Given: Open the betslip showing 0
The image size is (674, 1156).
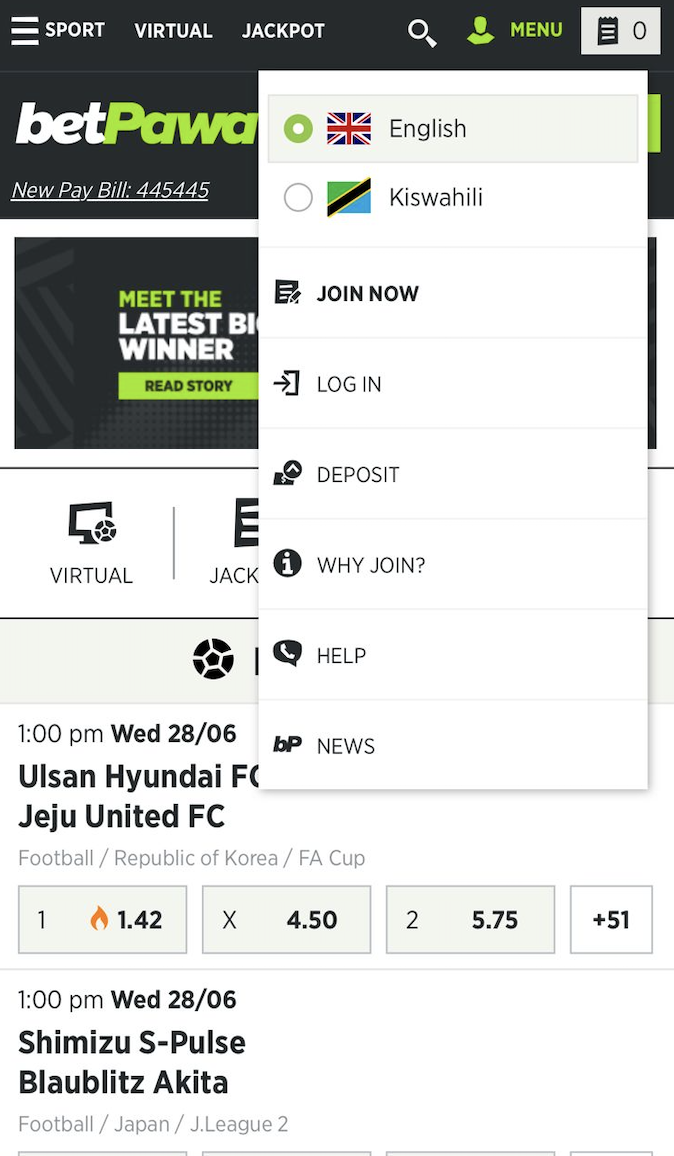Looking at the screenshot, I should pos(620,31).
